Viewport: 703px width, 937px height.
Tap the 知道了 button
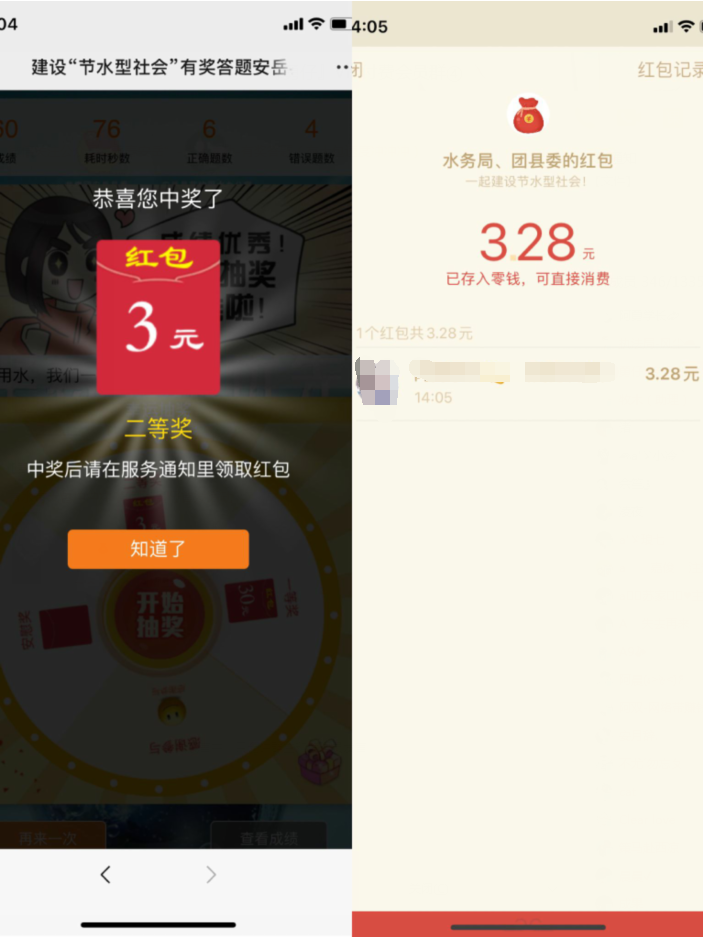click(x=158, y=549)
